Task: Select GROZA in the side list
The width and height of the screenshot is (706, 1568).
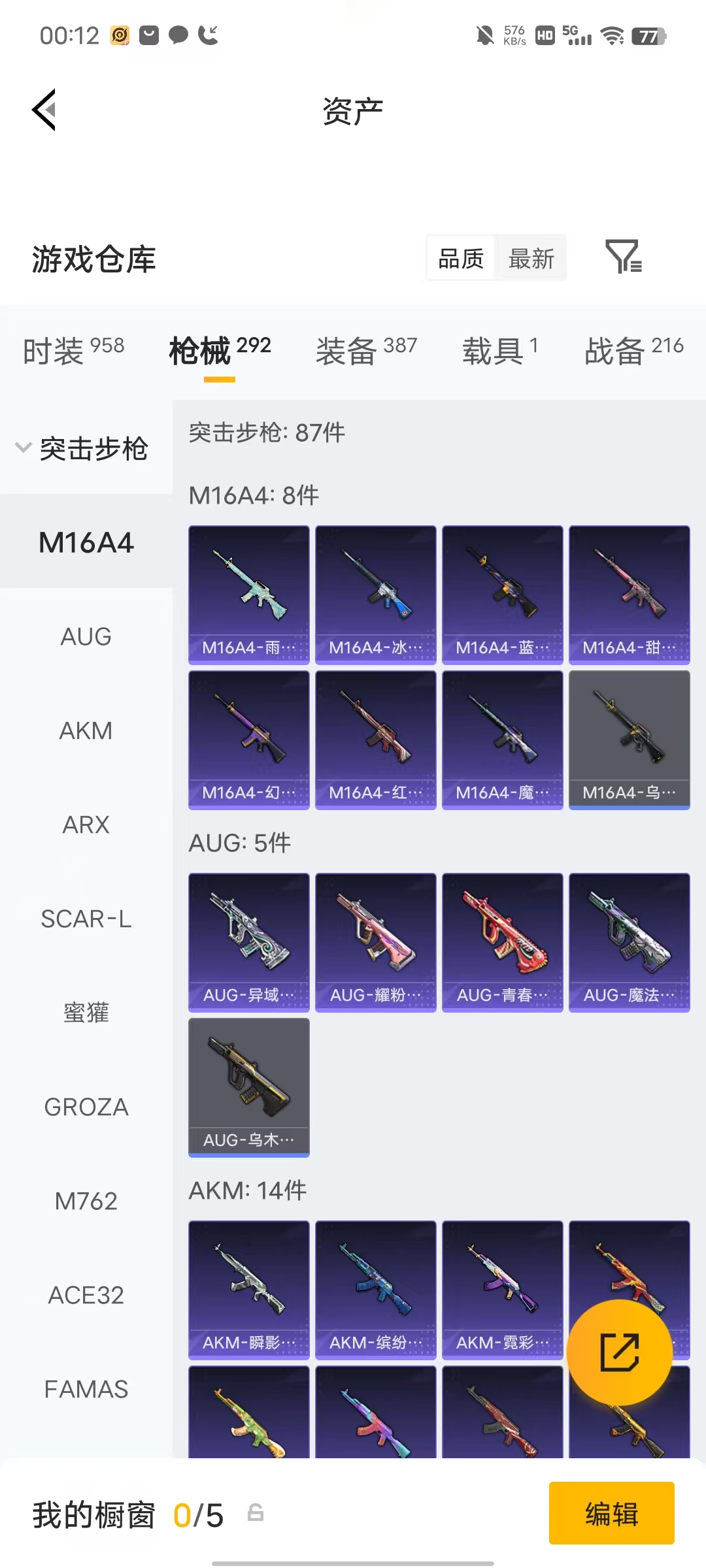Action: (x=86, y=1107)
